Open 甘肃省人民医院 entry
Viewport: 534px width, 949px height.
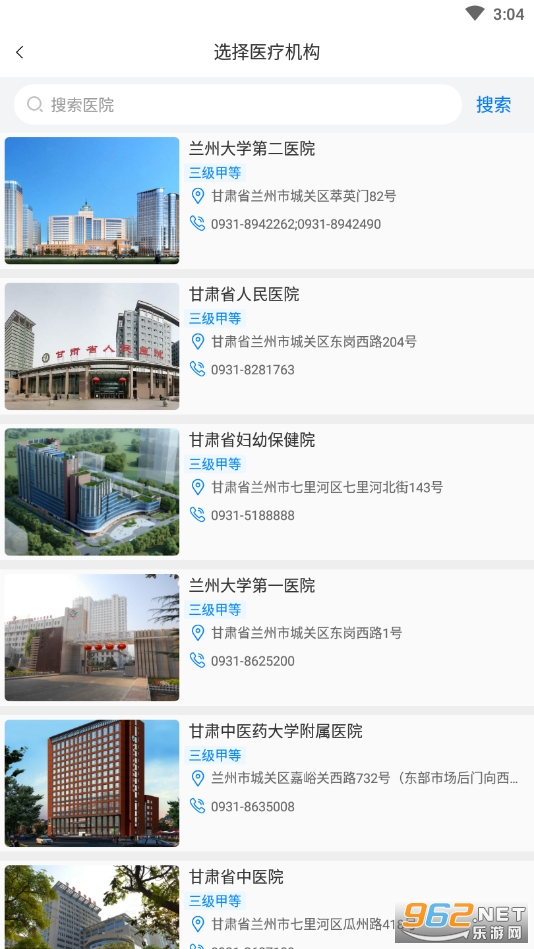point(267,346)
